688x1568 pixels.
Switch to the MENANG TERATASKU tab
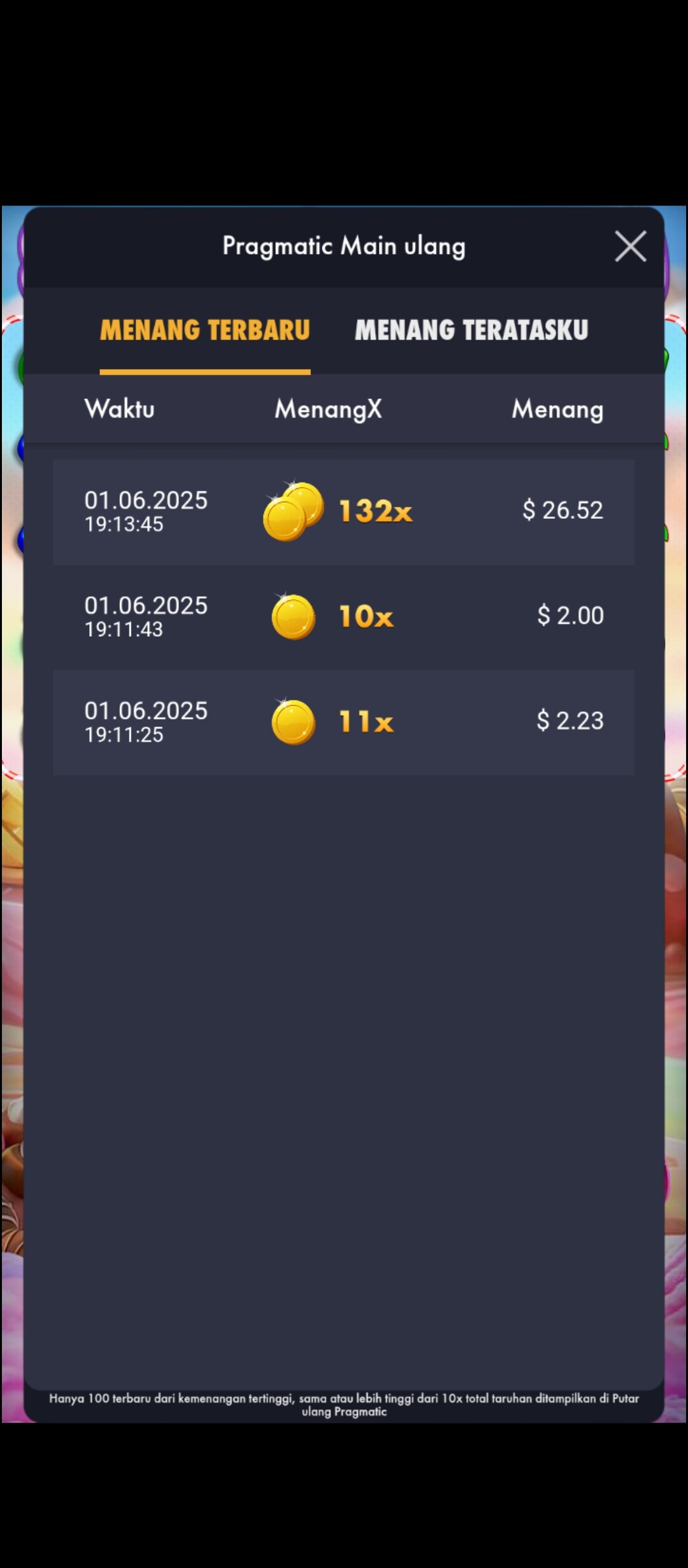(471, 330)
